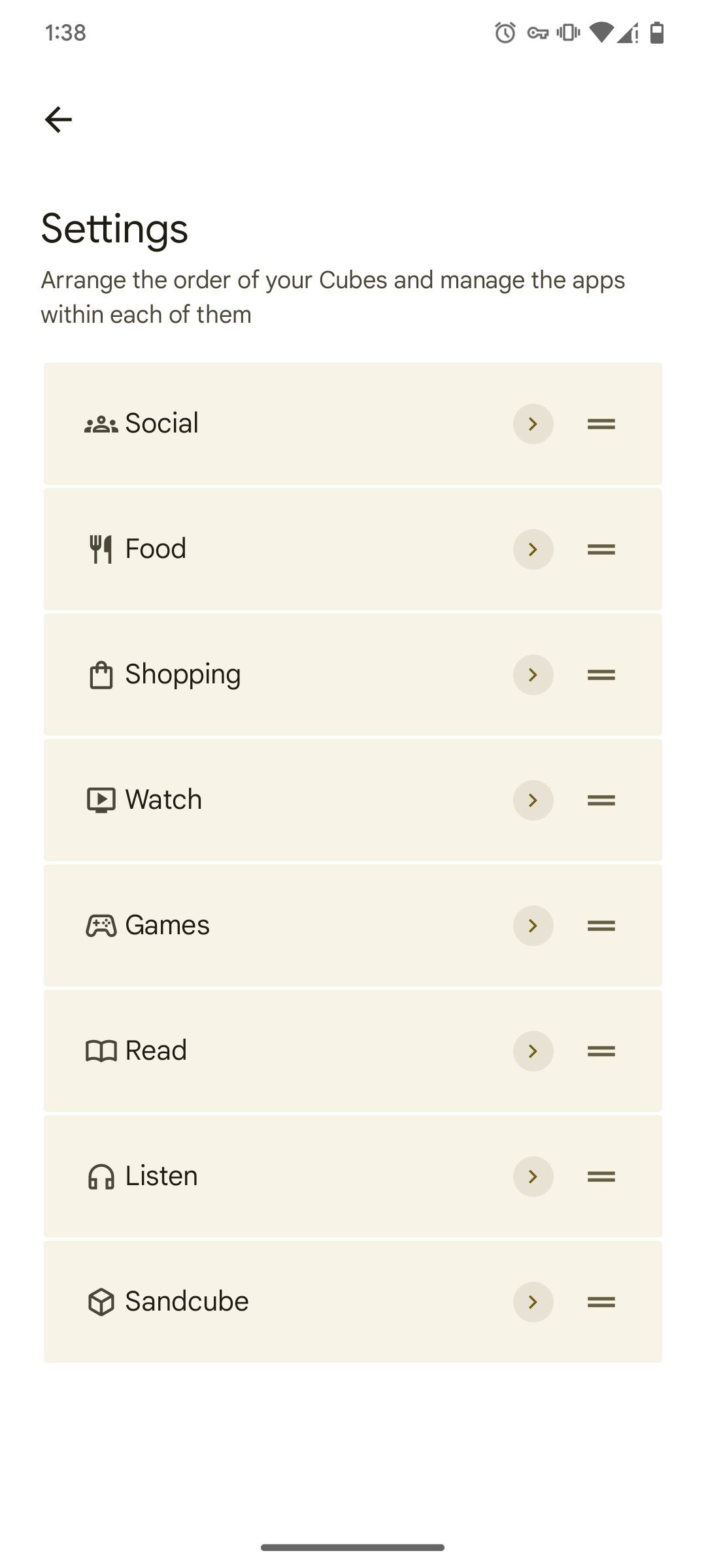This screenshot has height=1568, width=706.
Task: Open the Social cube's chevron button
Action: 533,424
